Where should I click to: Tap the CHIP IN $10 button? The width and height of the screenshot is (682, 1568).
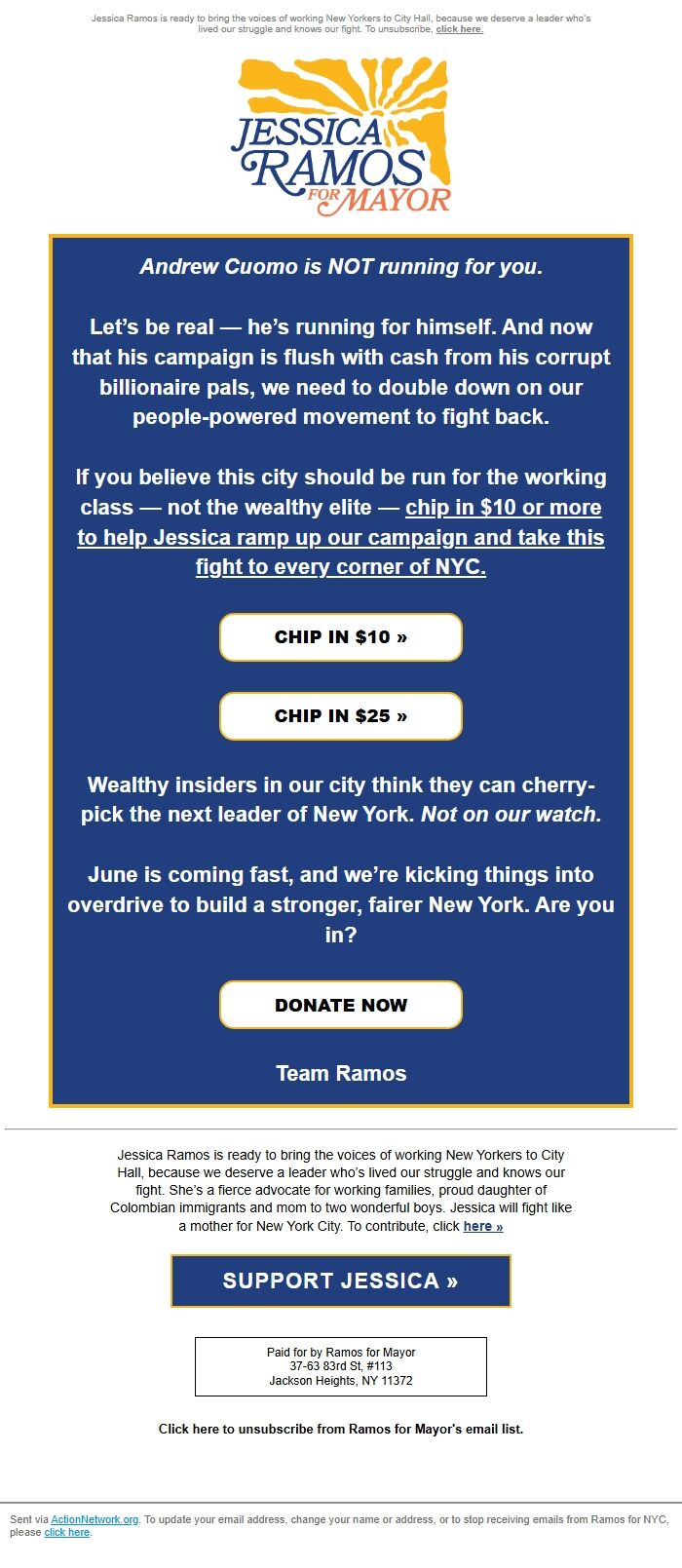pos(341,637)
